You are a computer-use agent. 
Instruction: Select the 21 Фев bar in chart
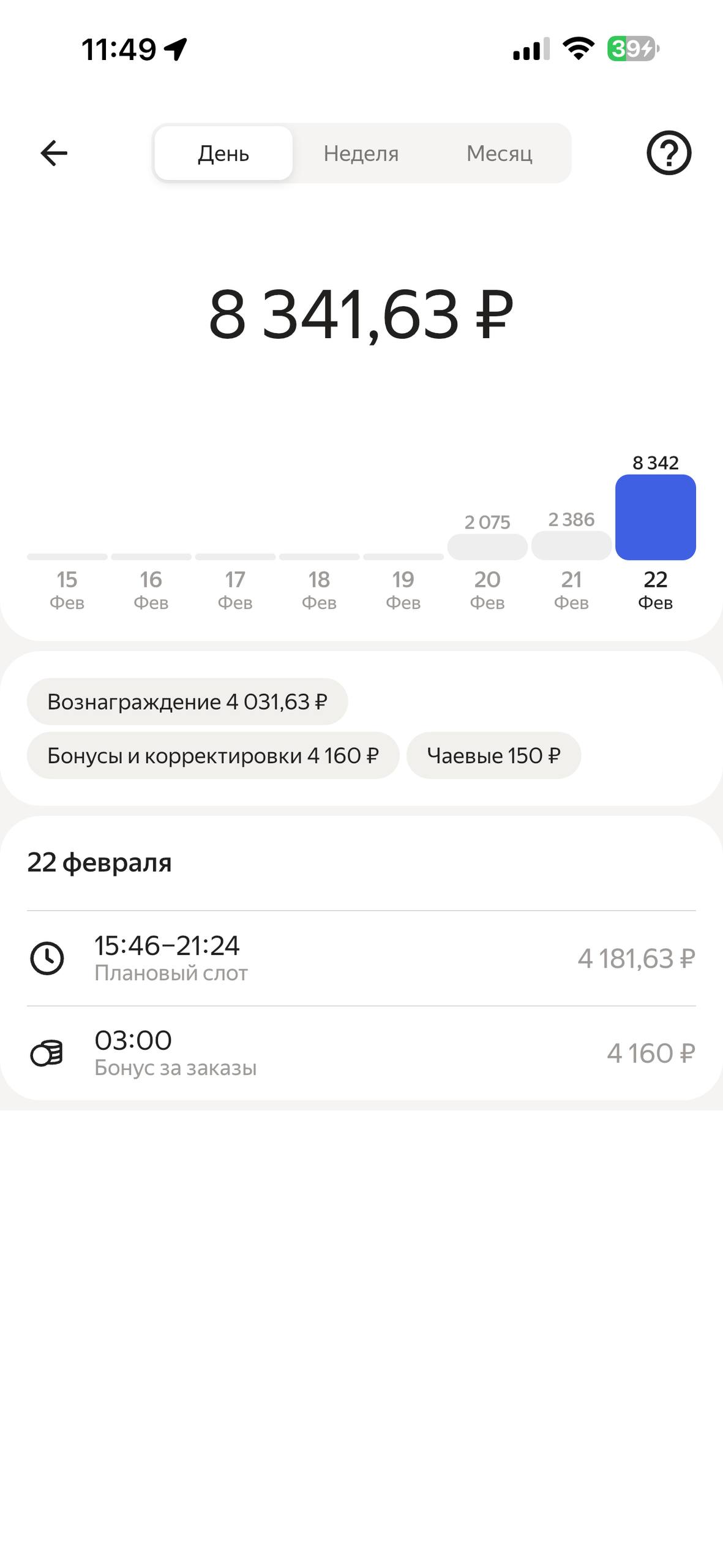[x=571, y=546]
